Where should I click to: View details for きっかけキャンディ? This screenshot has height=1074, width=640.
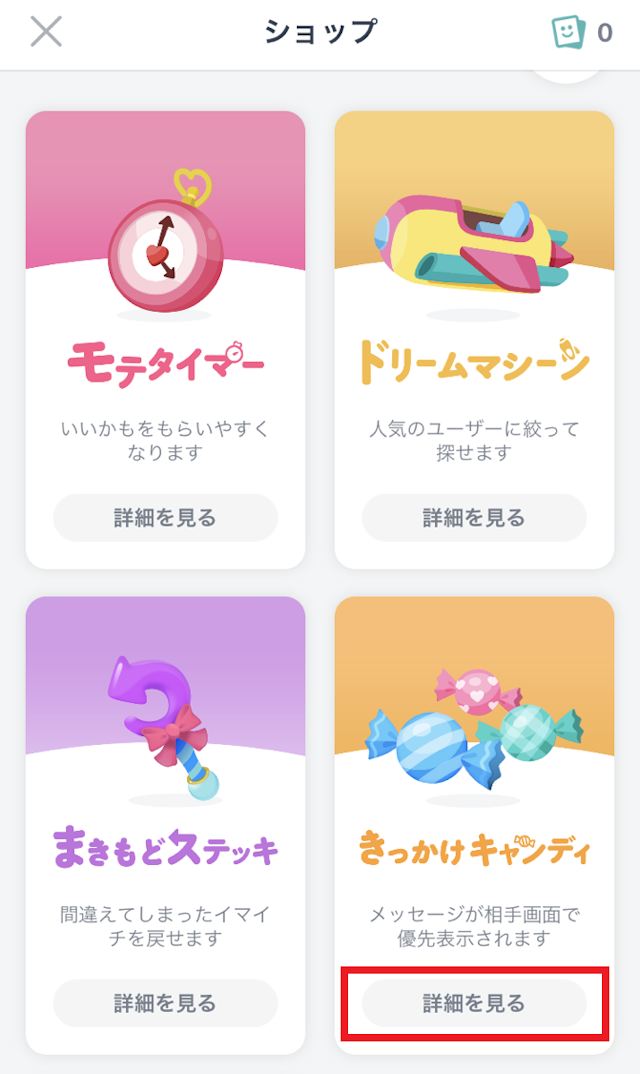coord(474,1003)
